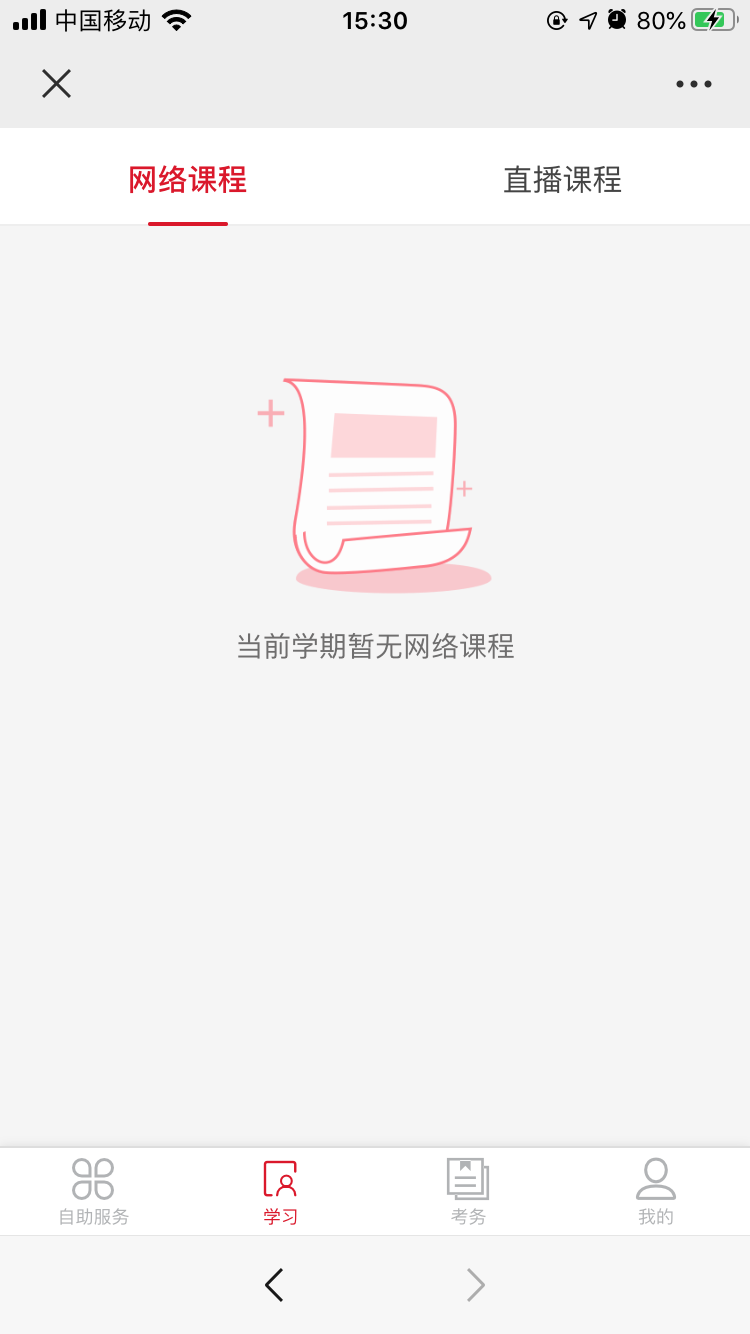Open the 自助服务 tab

click(93, 1191)
